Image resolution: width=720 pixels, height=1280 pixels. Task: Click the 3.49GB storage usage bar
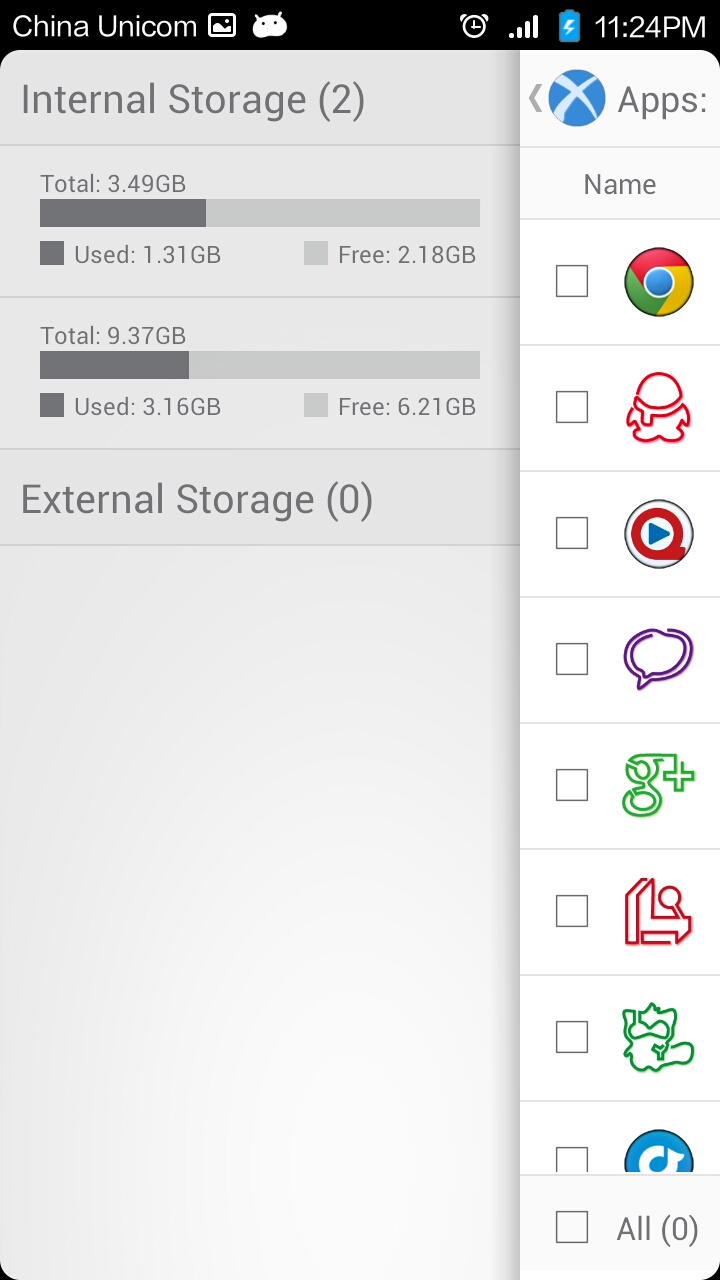tap(259, 212)
